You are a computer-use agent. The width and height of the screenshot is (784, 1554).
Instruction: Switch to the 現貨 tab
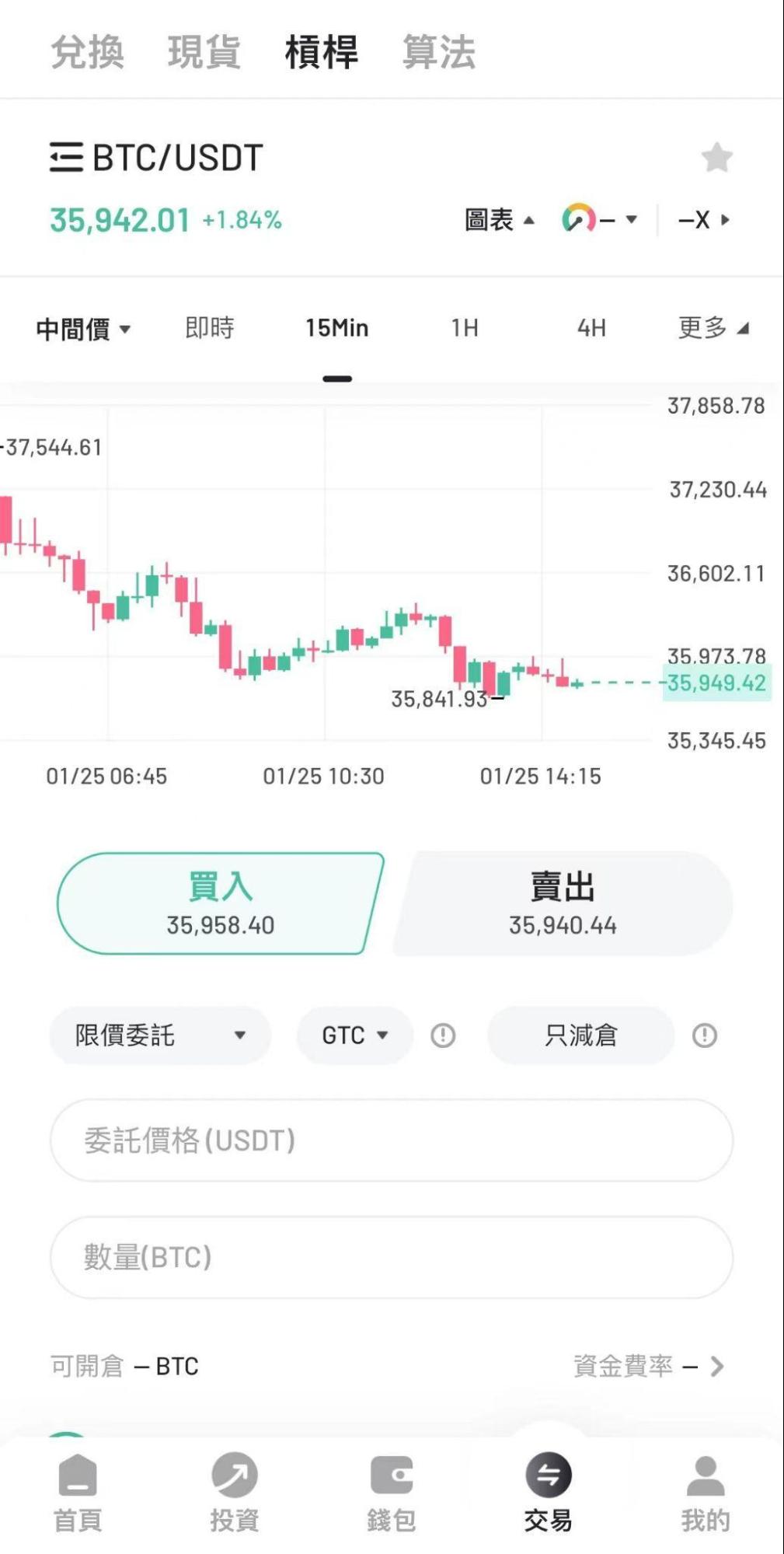tap(204, 53)
